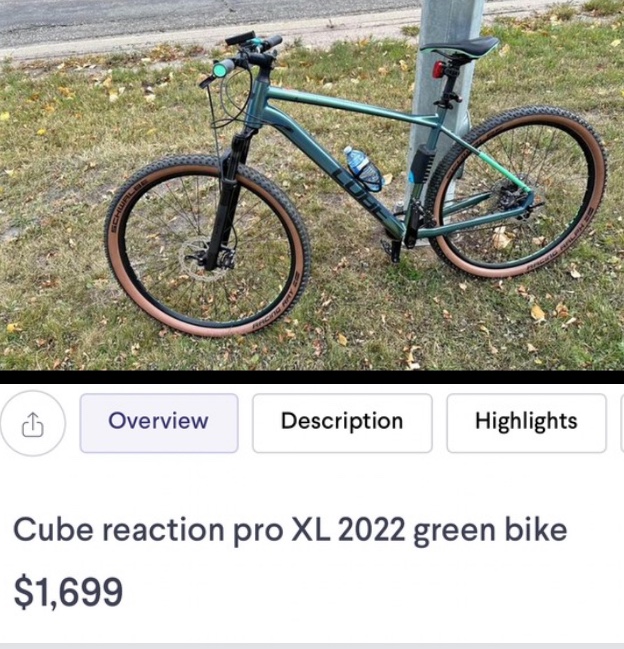Share this Cube bike listing
This screenshot has width=624, height=649.
pyautogui.click(x=33, y=423)
